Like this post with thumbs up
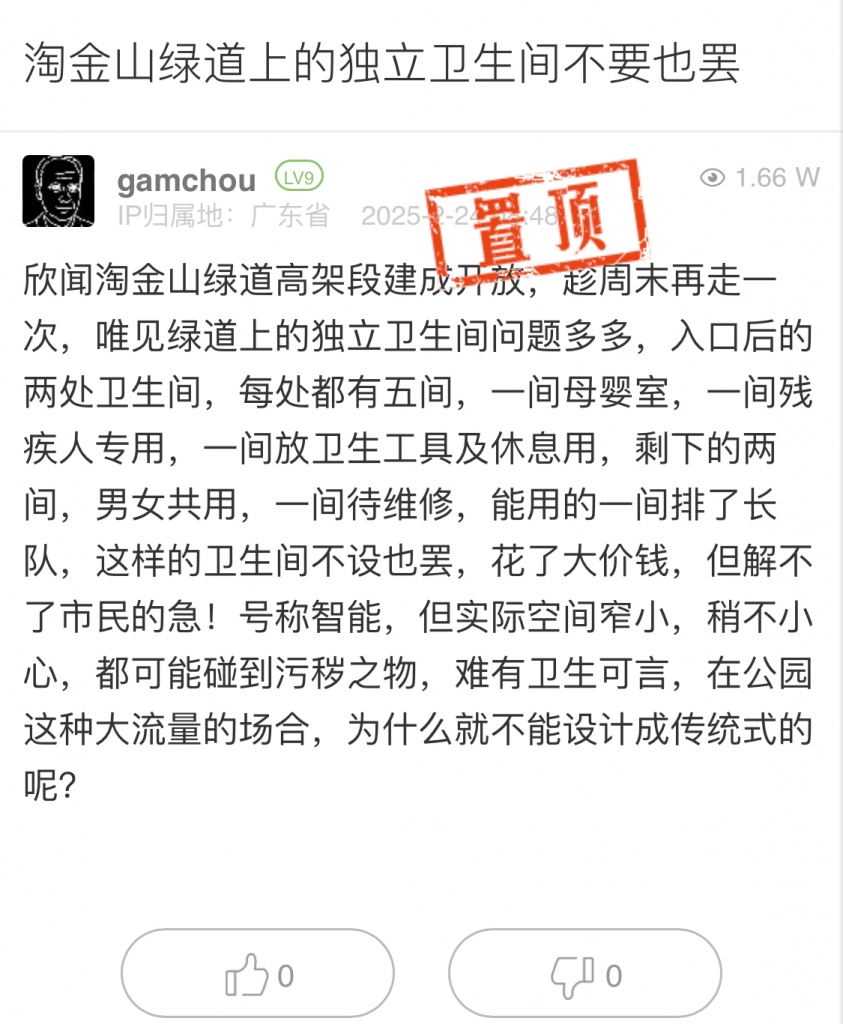Image resolution: width=843 pixels, height=1024 pixels. (x=258, y=975)
